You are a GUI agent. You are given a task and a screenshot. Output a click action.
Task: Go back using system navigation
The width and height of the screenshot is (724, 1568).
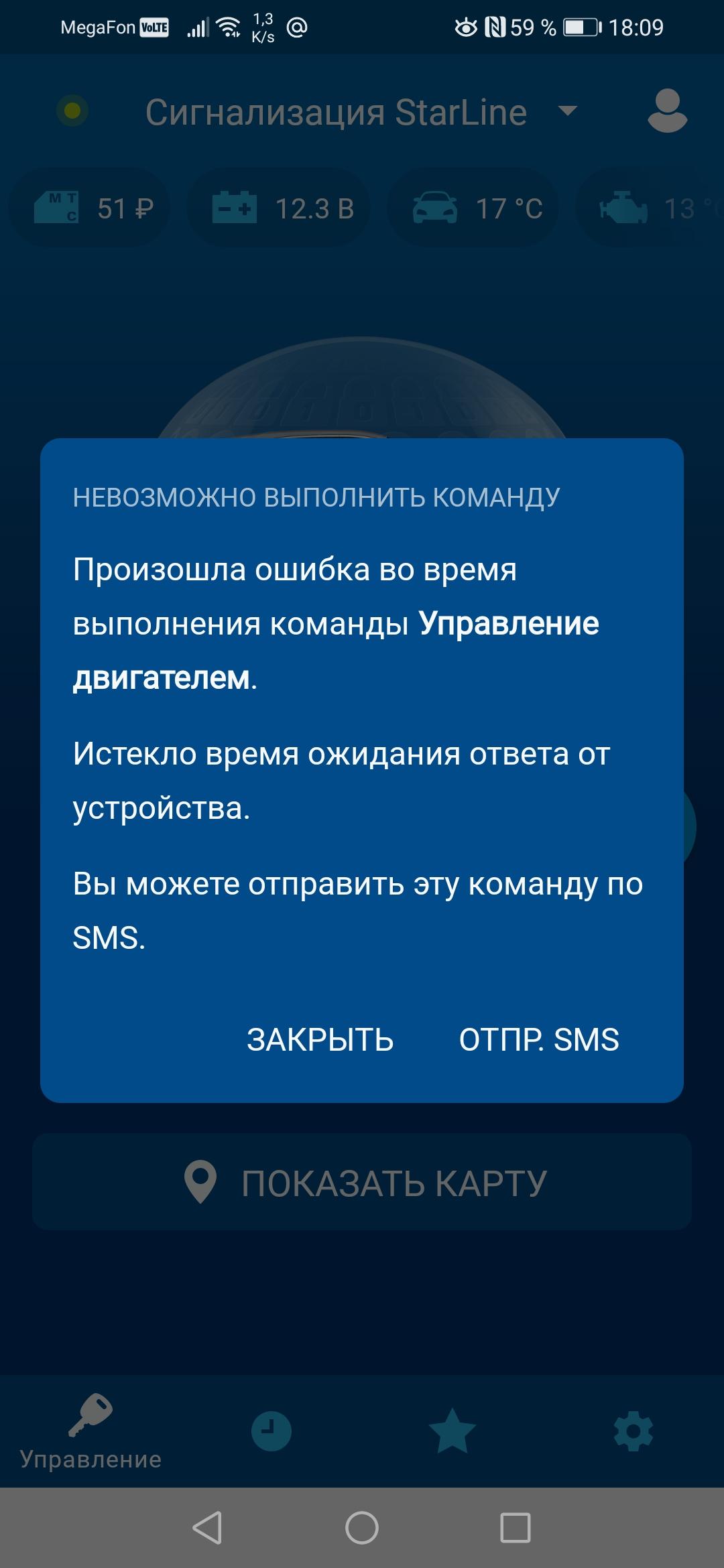pos(207,1528)
